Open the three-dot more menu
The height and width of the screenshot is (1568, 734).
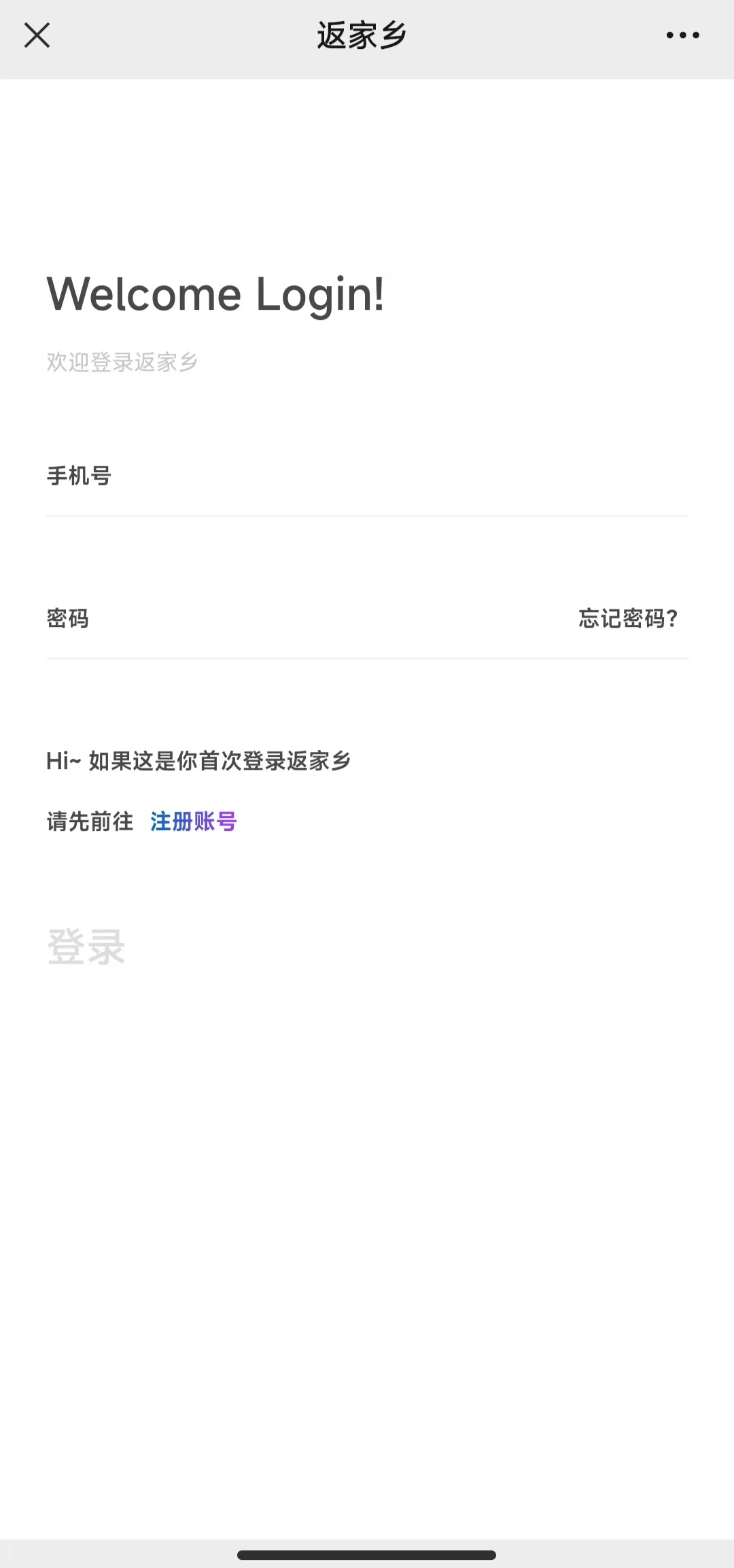point(682,35)
